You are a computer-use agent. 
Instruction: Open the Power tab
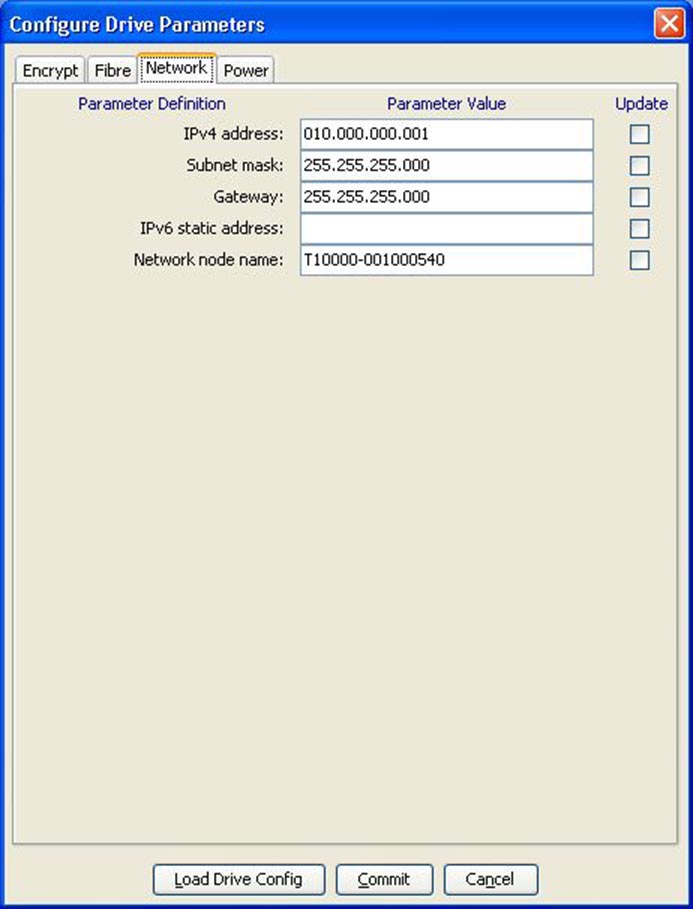[245, 71]
